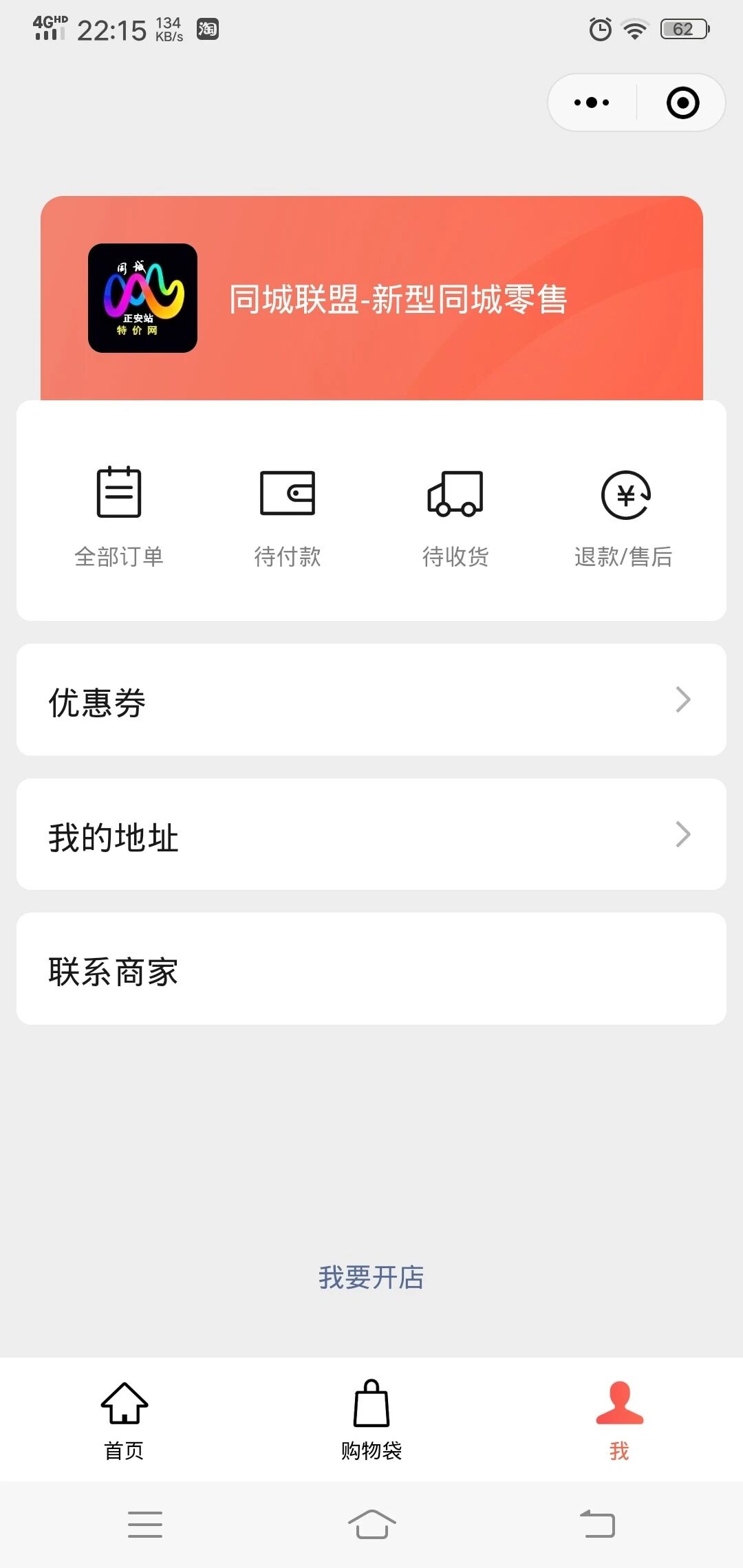743x1568 pixels.
Task: Close the mini program with the circle icon
Action: tap(682, 102)
